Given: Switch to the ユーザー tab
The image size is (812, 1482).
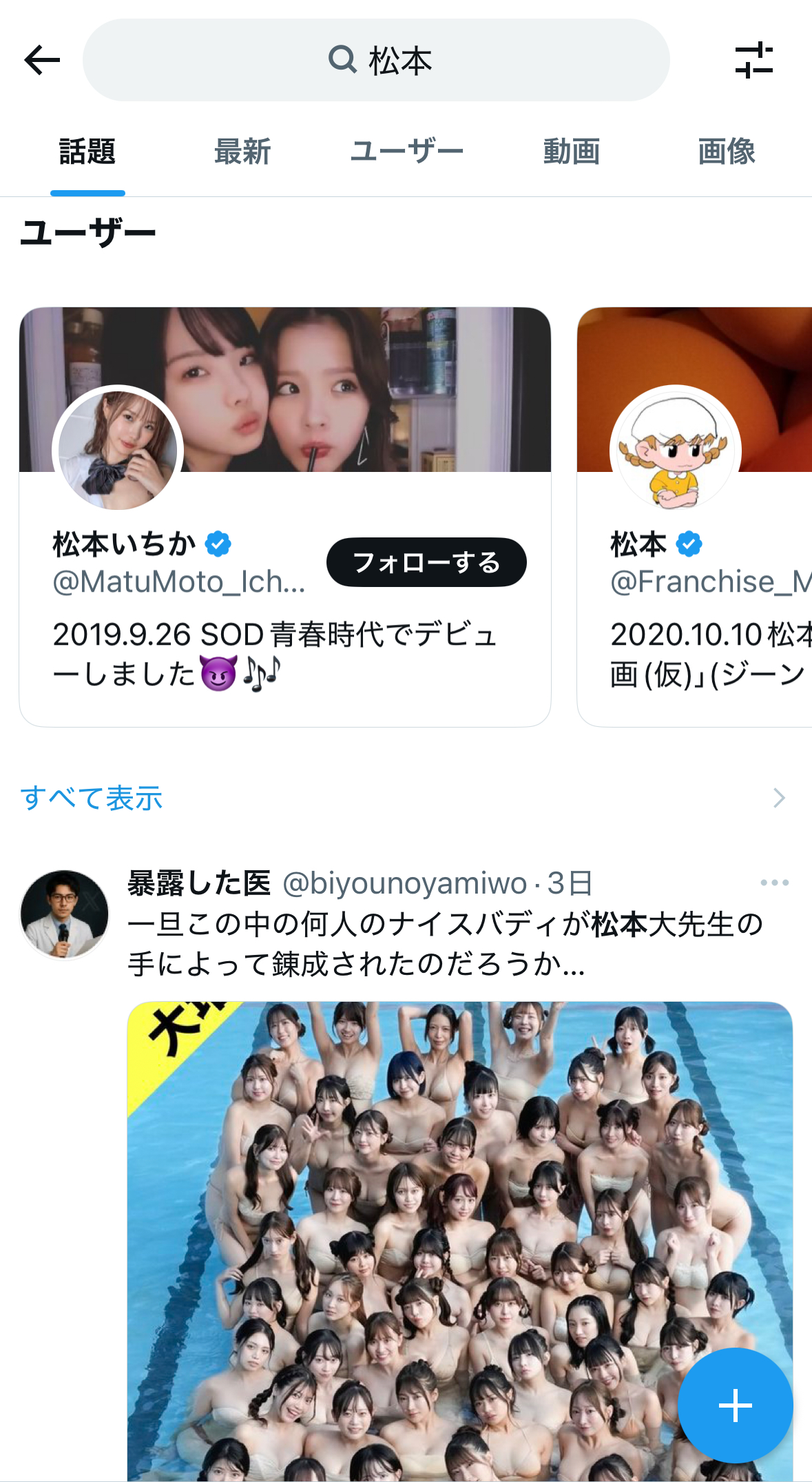Looking at the screenshot, I should pos(406,152).
